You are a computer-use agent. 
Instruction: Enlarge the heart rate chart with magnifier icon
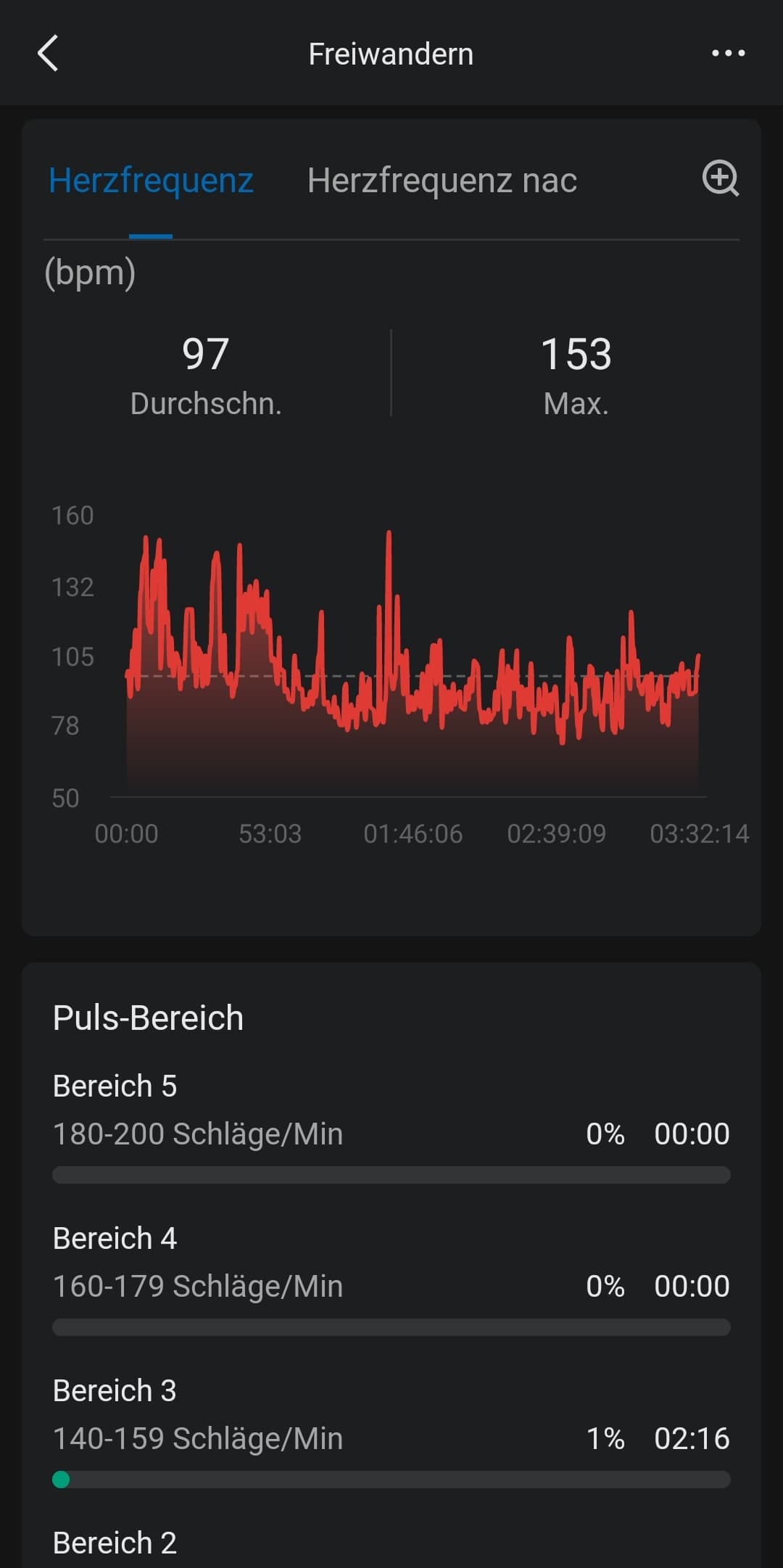(x=721, y=178)
